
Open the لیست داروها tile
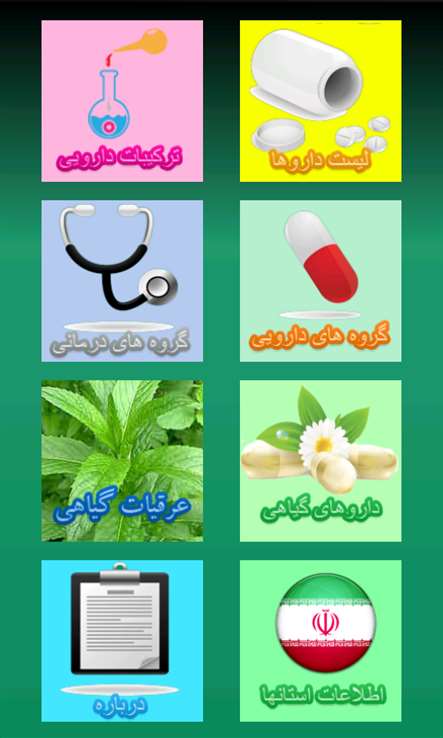coord(321,101)
